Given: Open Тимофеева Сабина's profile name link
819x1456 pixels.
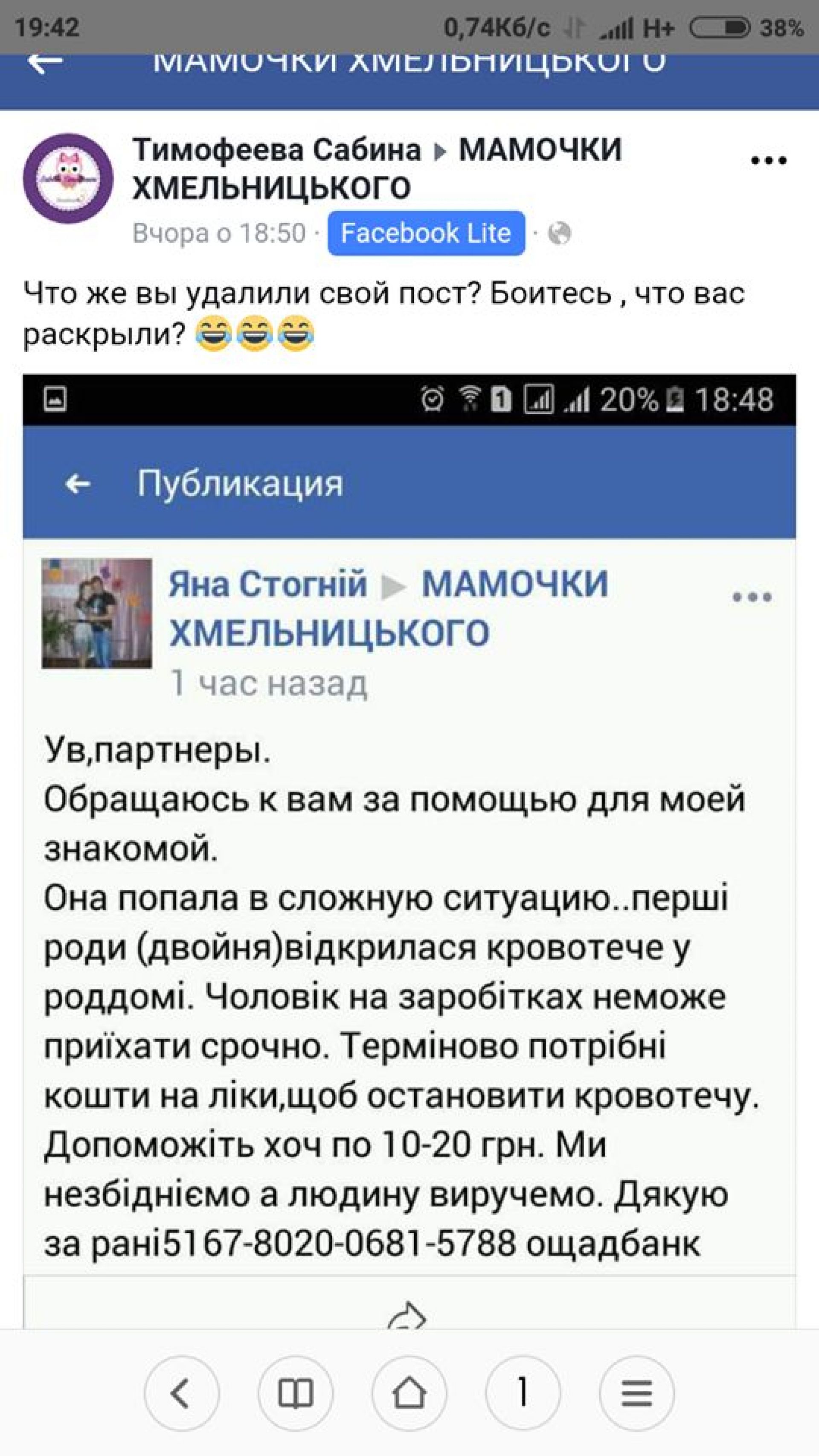Looking at the screenshot, I should (x=277, y=150).
